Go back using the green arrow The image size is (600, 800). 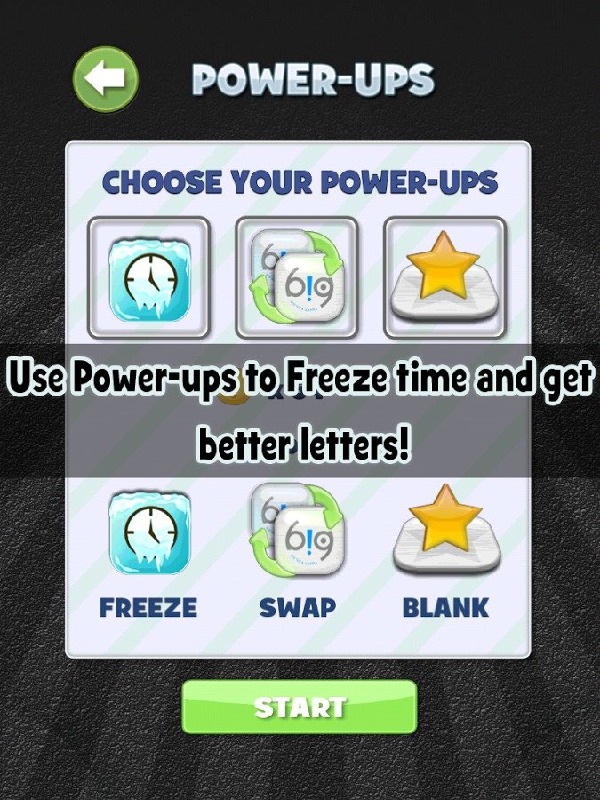click(105, 80)
